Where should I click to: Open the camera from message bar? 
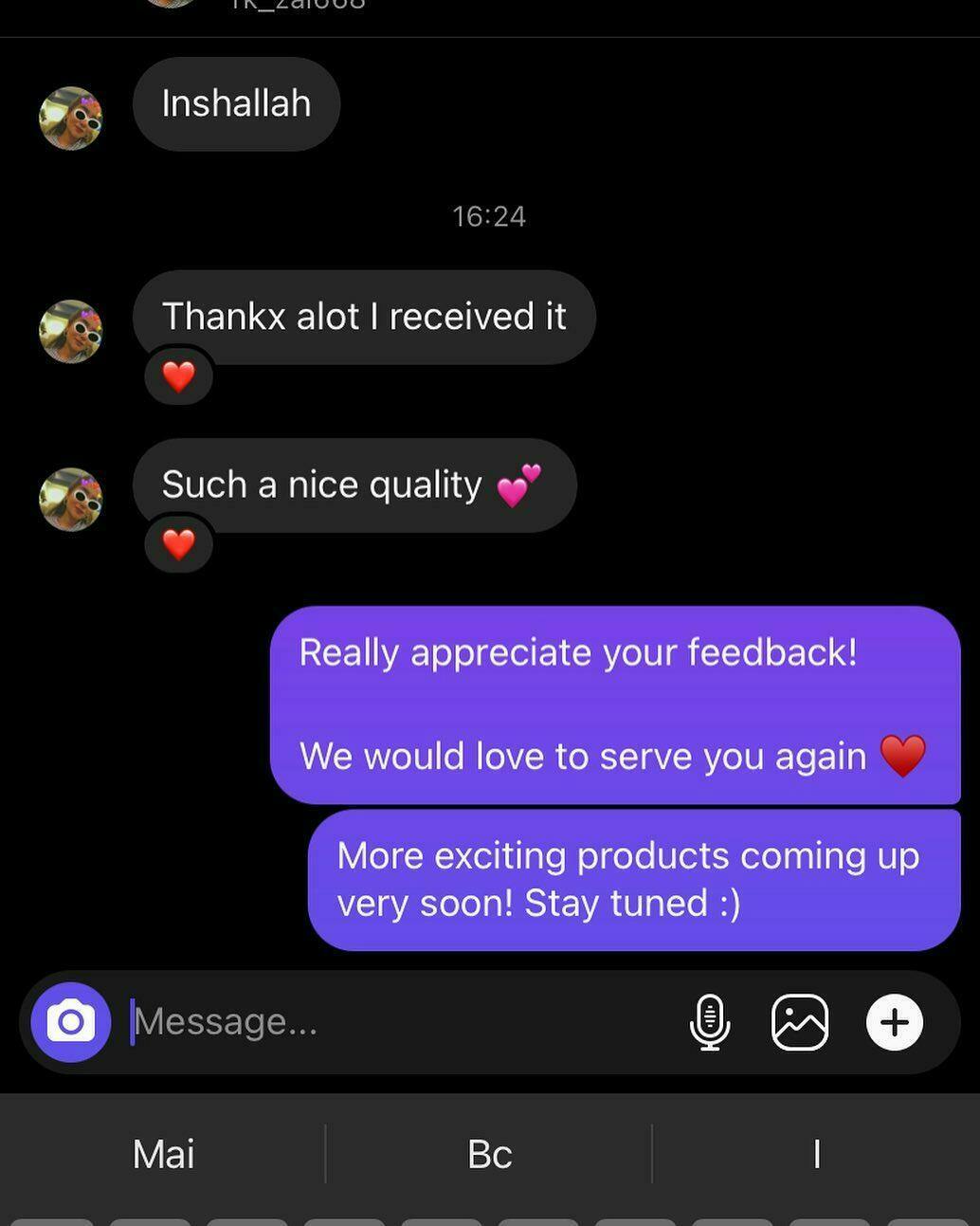tap(71, 1022)
